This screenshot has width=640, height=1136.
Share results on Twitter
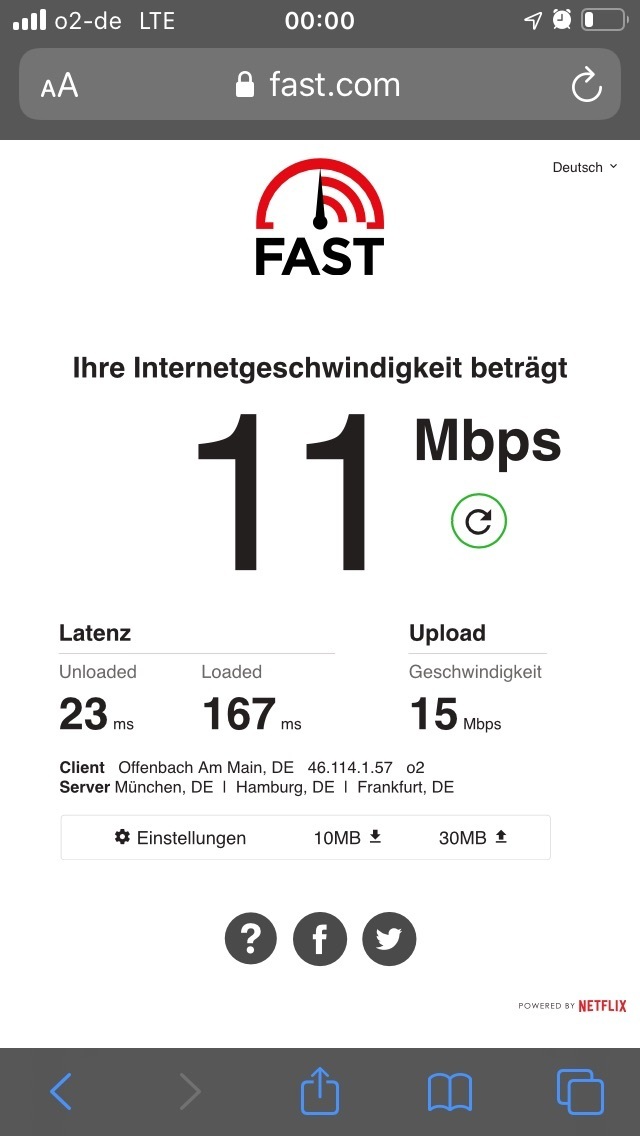389,939
